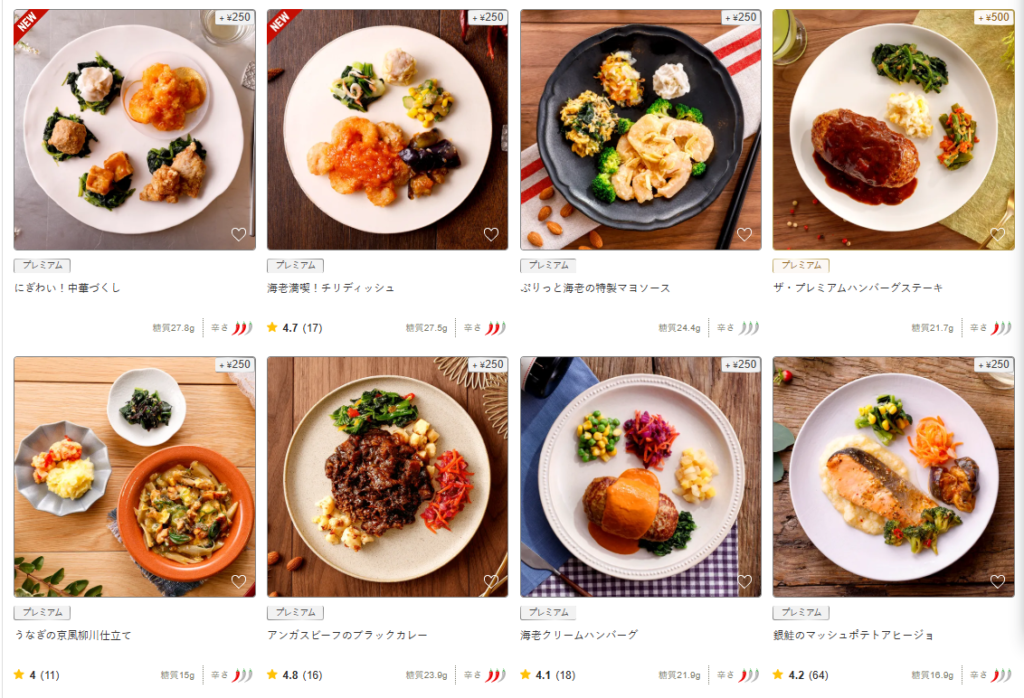The width and height of the screenshot is (1024, 698).
Task: Open the ぷりっと海老の特製マヨソース meal
Action: pyautogui.click(x=640, y=130)
